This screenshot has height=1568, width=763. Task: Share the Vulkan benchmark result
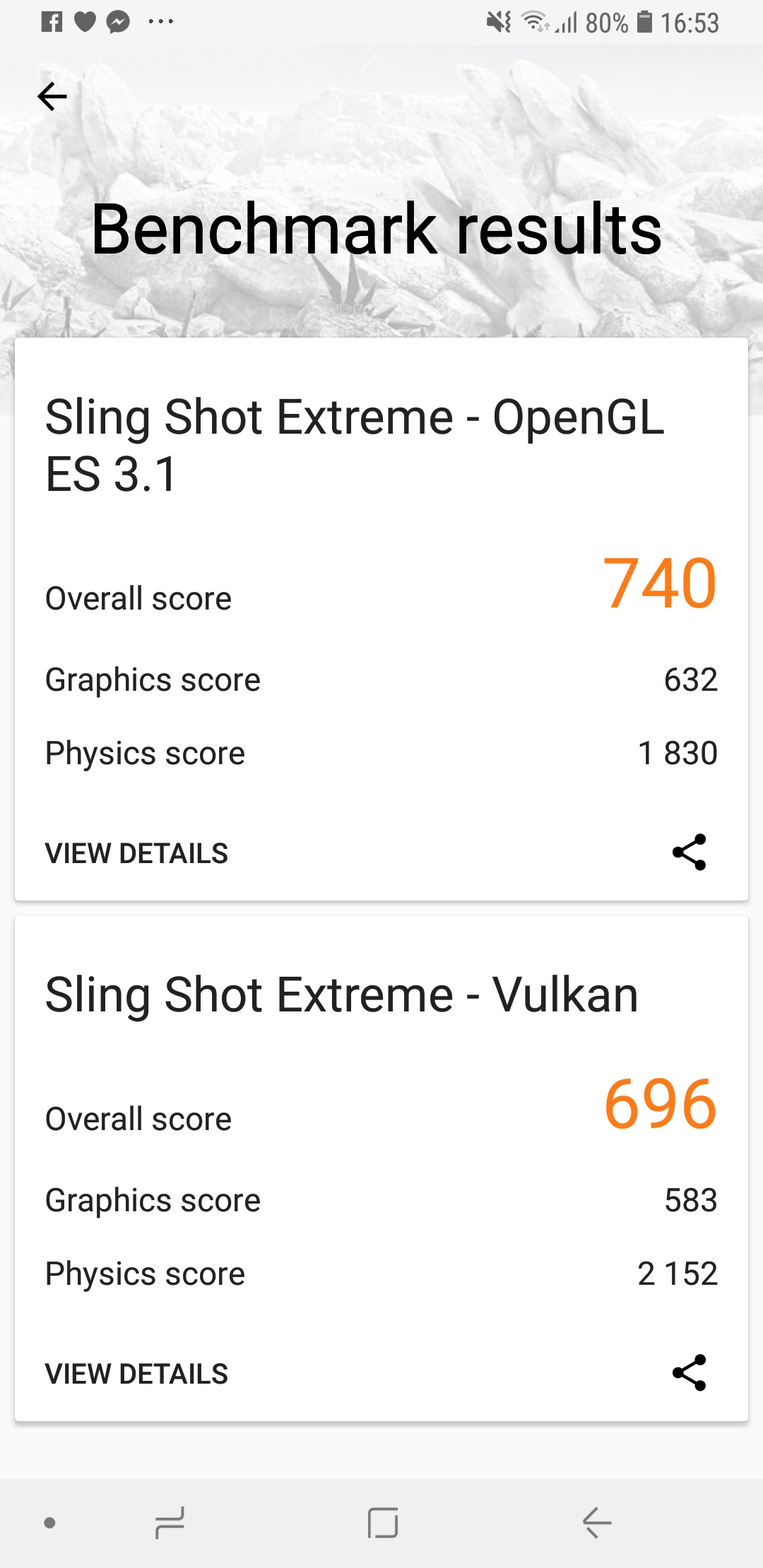(689, 1372)
